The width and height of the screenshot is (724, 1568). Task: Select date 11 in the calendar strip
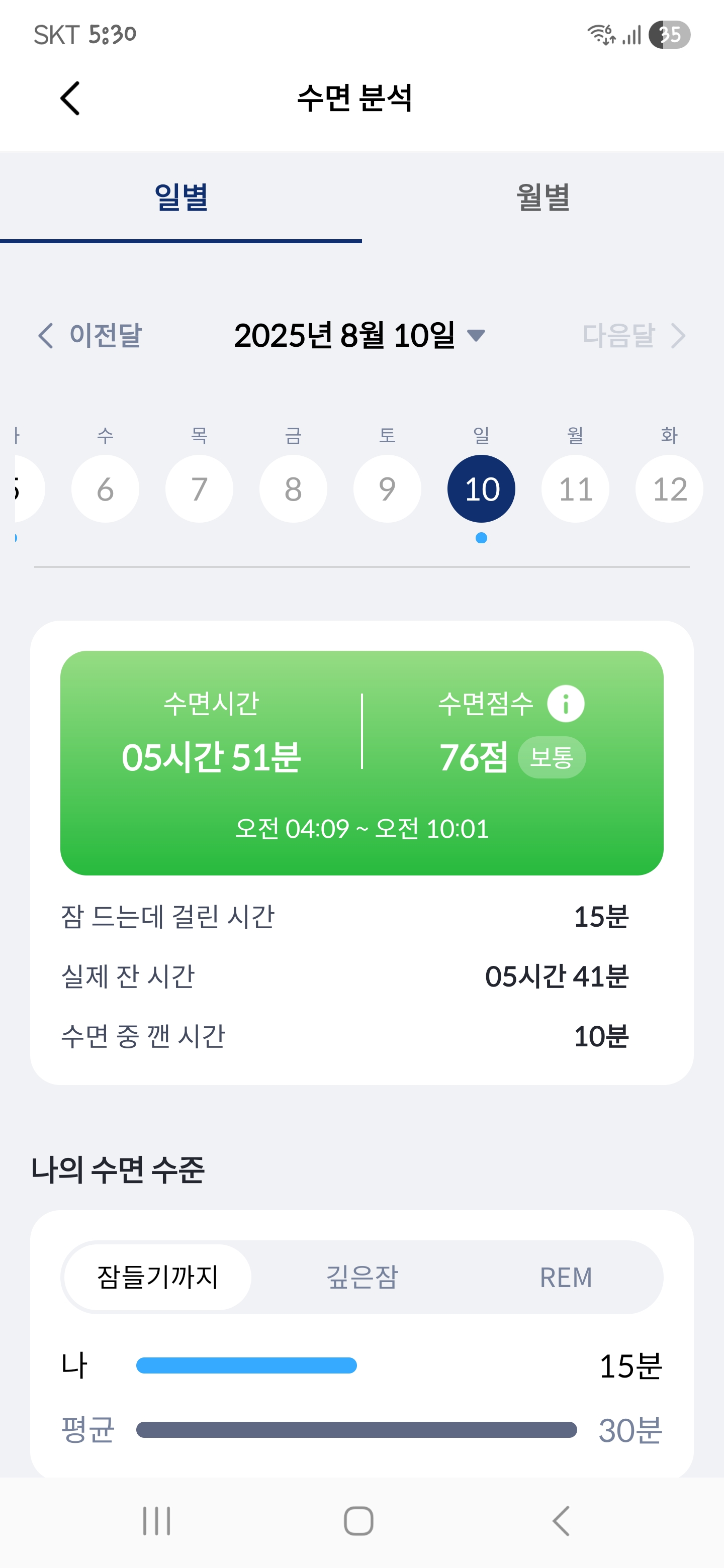click(575, 488)
